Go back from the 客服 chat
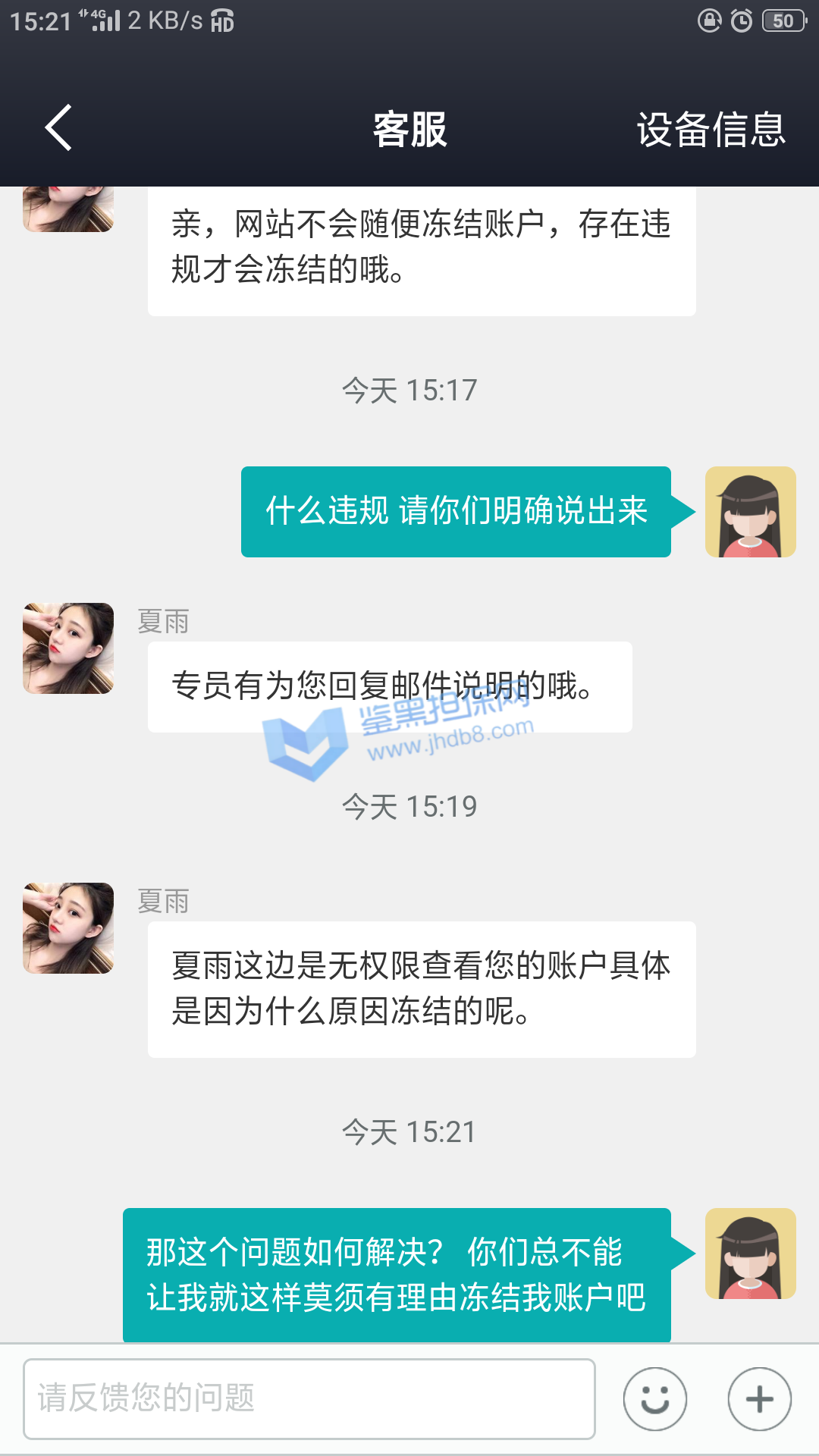Image resolution: width=819 pixels, height=1456 pixels. pyautogui.click(x=59, y=127)
